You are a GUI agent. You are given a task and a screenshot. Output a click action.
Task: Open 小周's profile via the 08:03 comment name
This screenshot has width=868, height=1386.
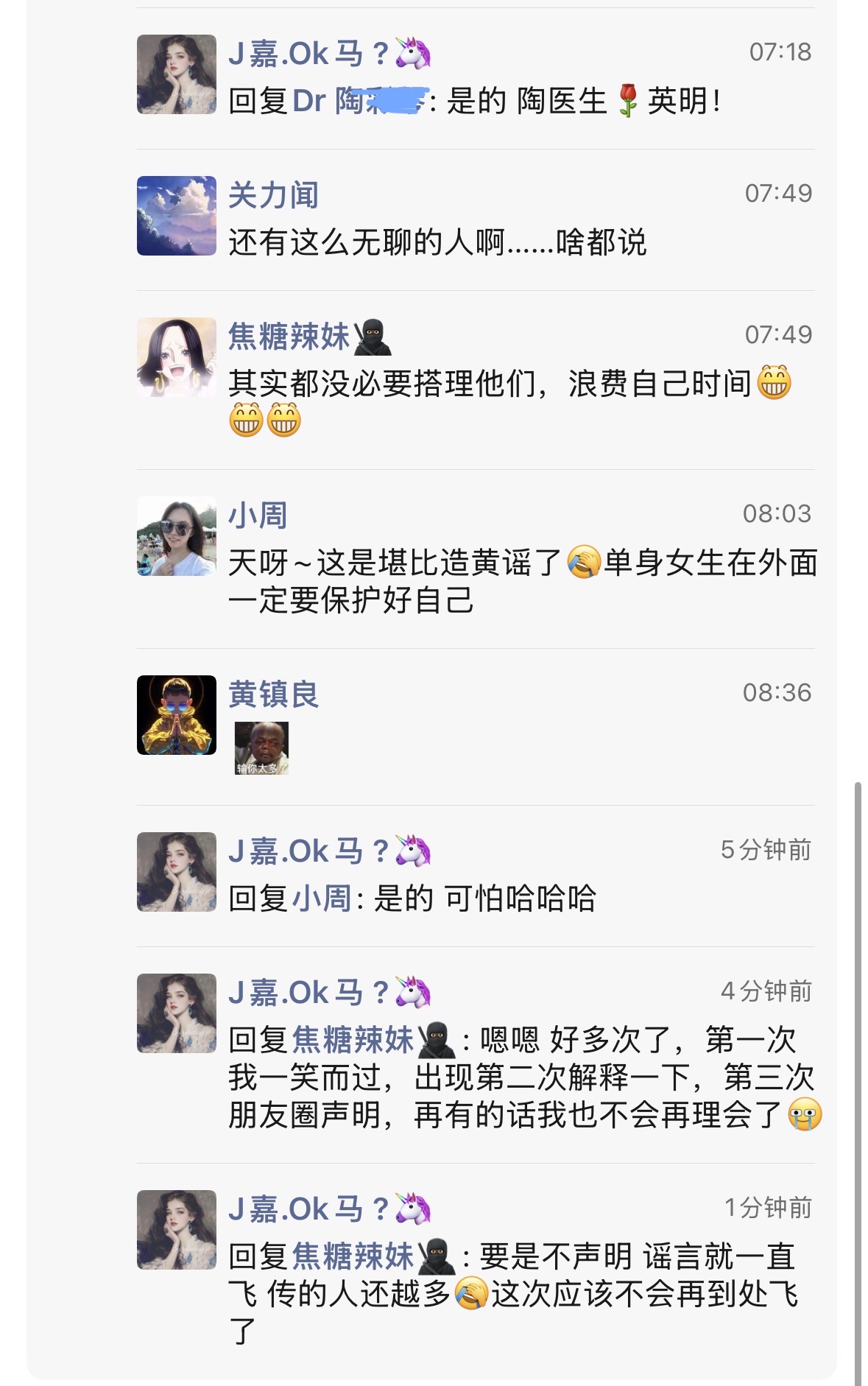click(x=257, y=516)
